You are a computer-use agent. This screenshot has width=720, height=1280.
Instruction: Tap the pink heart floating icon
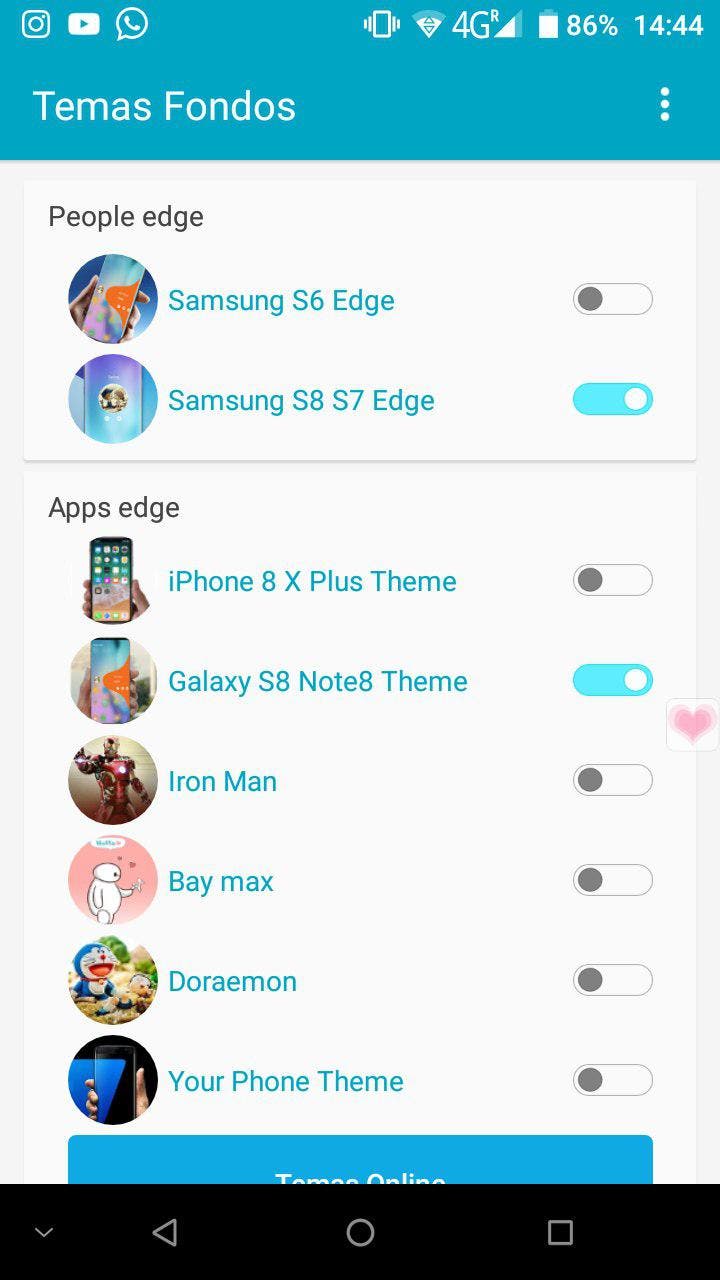(693, 725)
